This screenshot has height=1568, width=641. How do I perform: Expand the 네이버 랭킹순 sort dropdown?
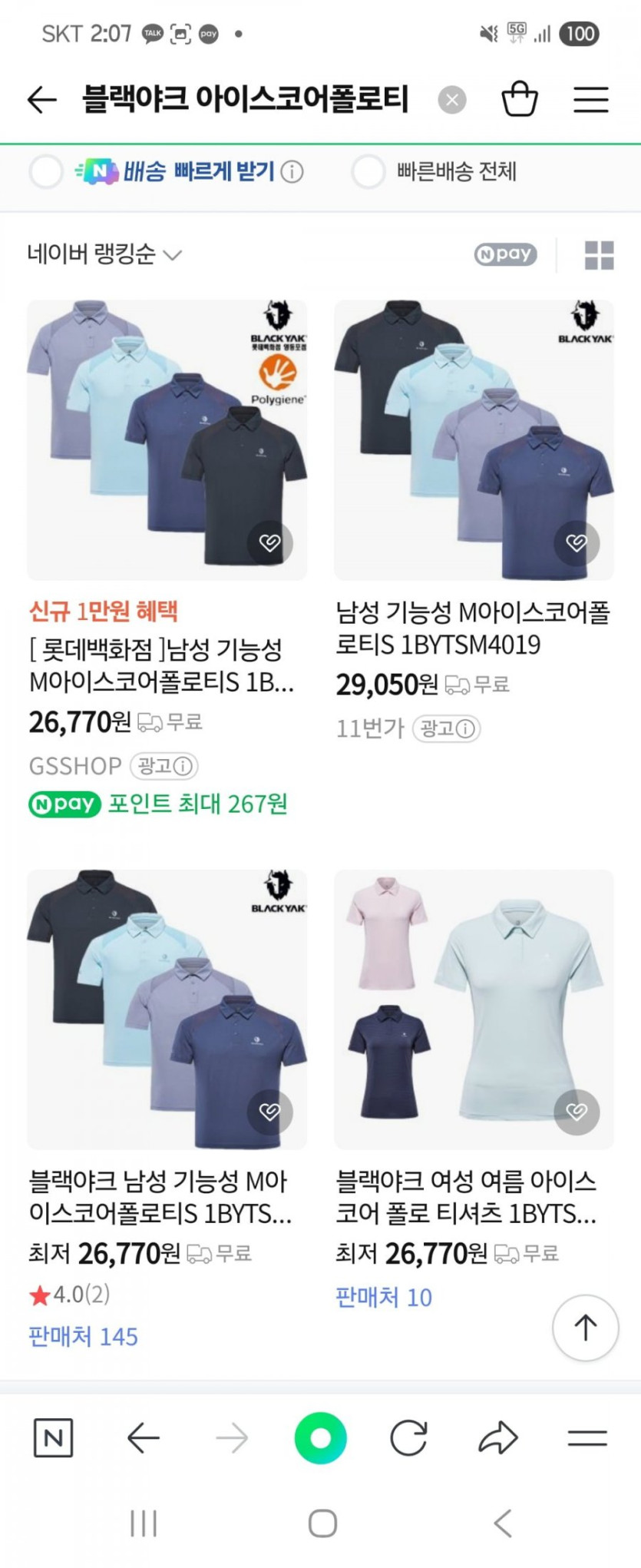(104, 254)
